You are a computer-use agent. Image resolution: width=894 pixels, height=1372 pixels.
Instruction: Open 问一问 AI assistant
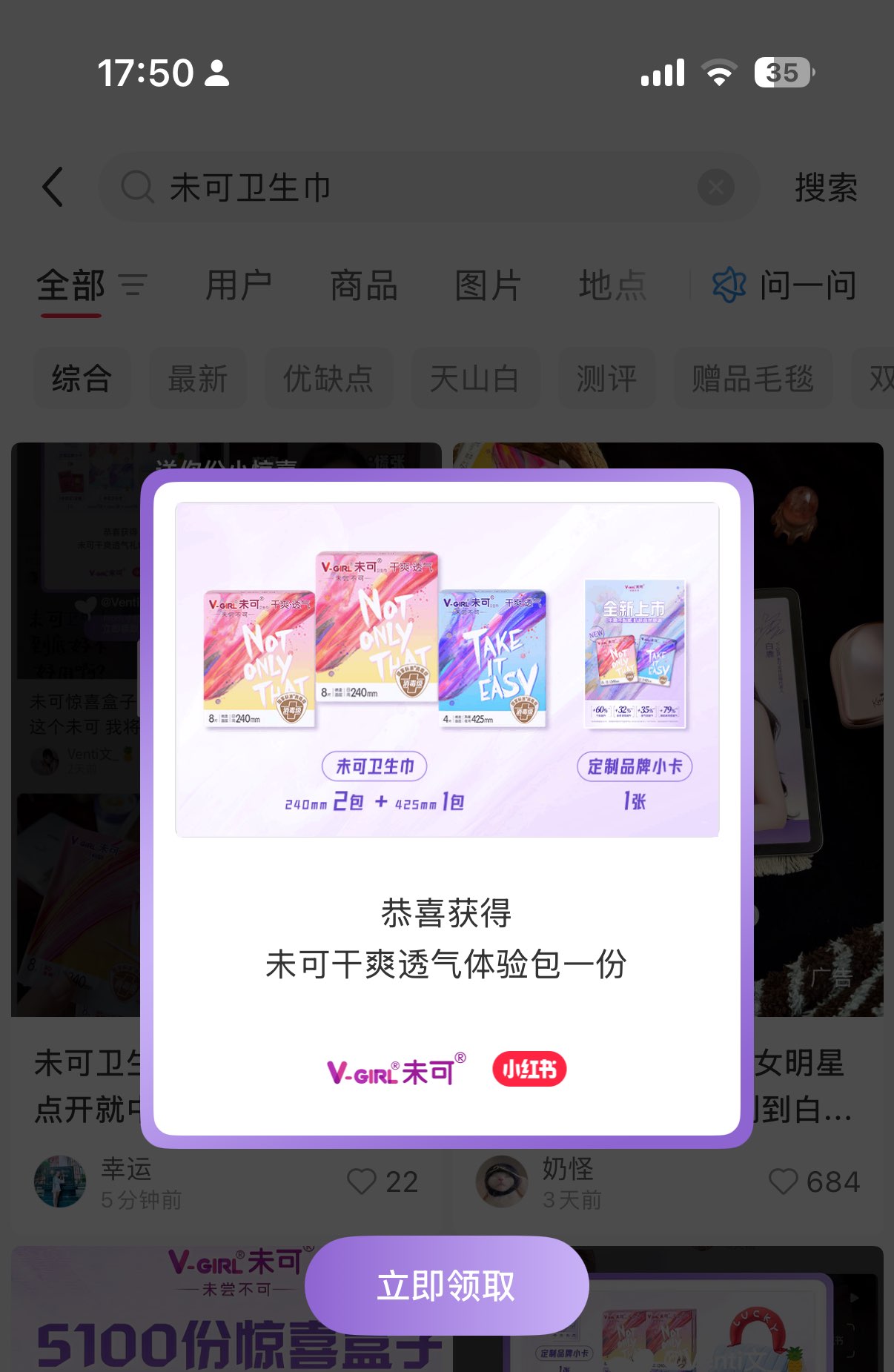click(x=784, y=285)
